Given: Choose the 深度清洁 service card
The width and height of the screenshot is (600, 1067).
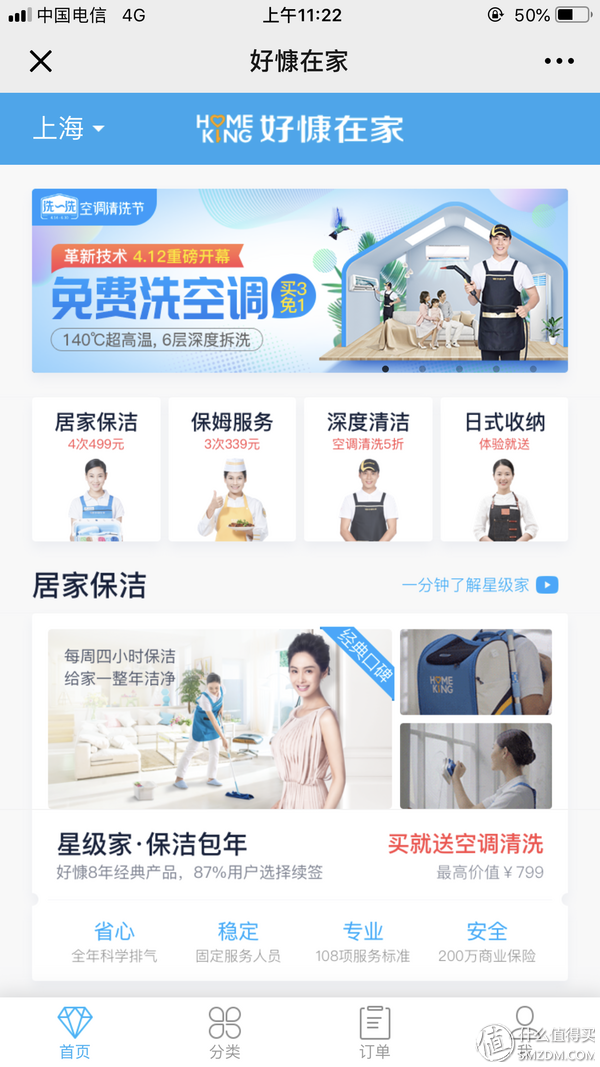Looking at the screenshot, I should pos(368,469).
